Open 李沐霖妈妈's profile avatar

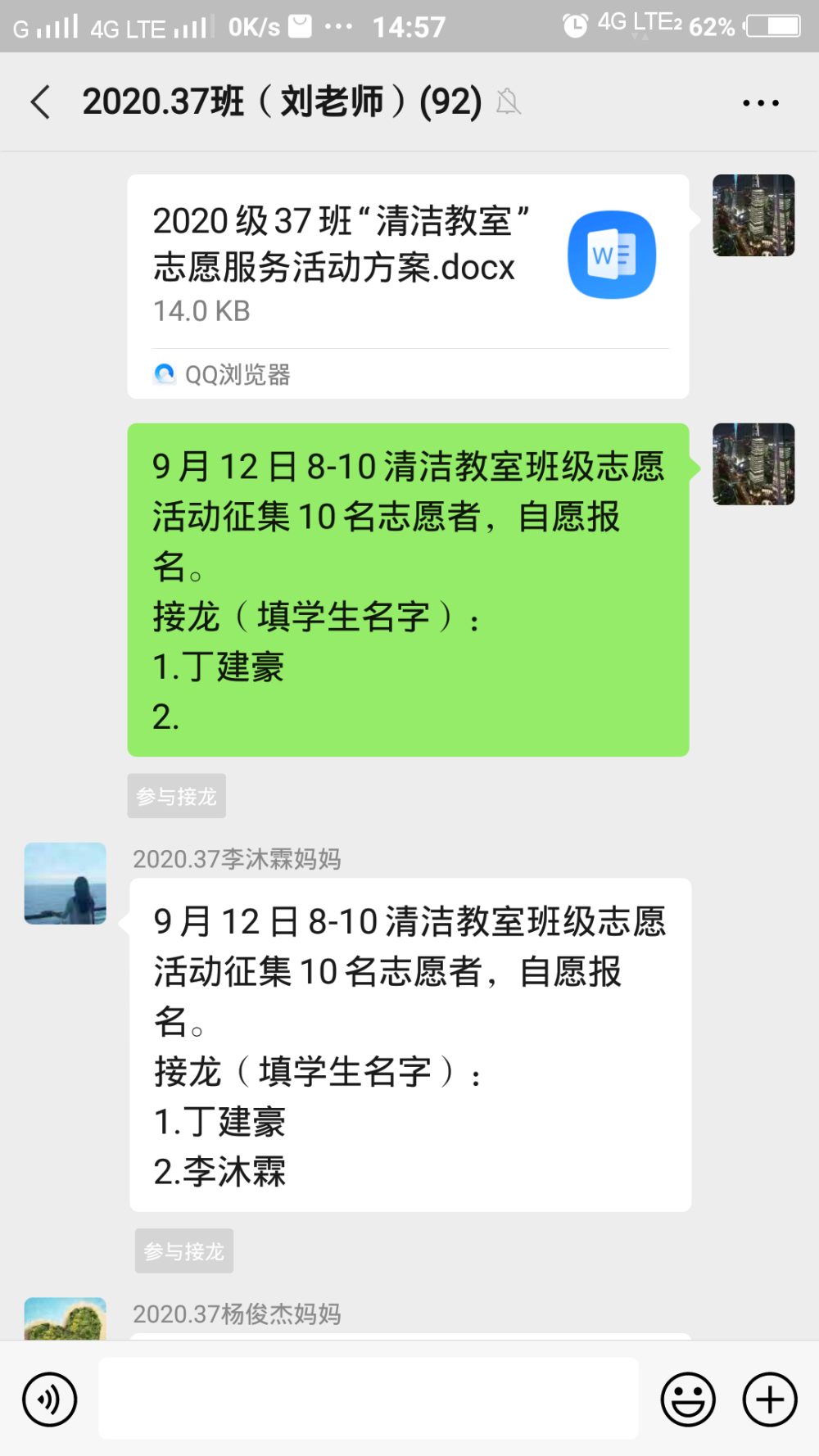click(66, 884)
